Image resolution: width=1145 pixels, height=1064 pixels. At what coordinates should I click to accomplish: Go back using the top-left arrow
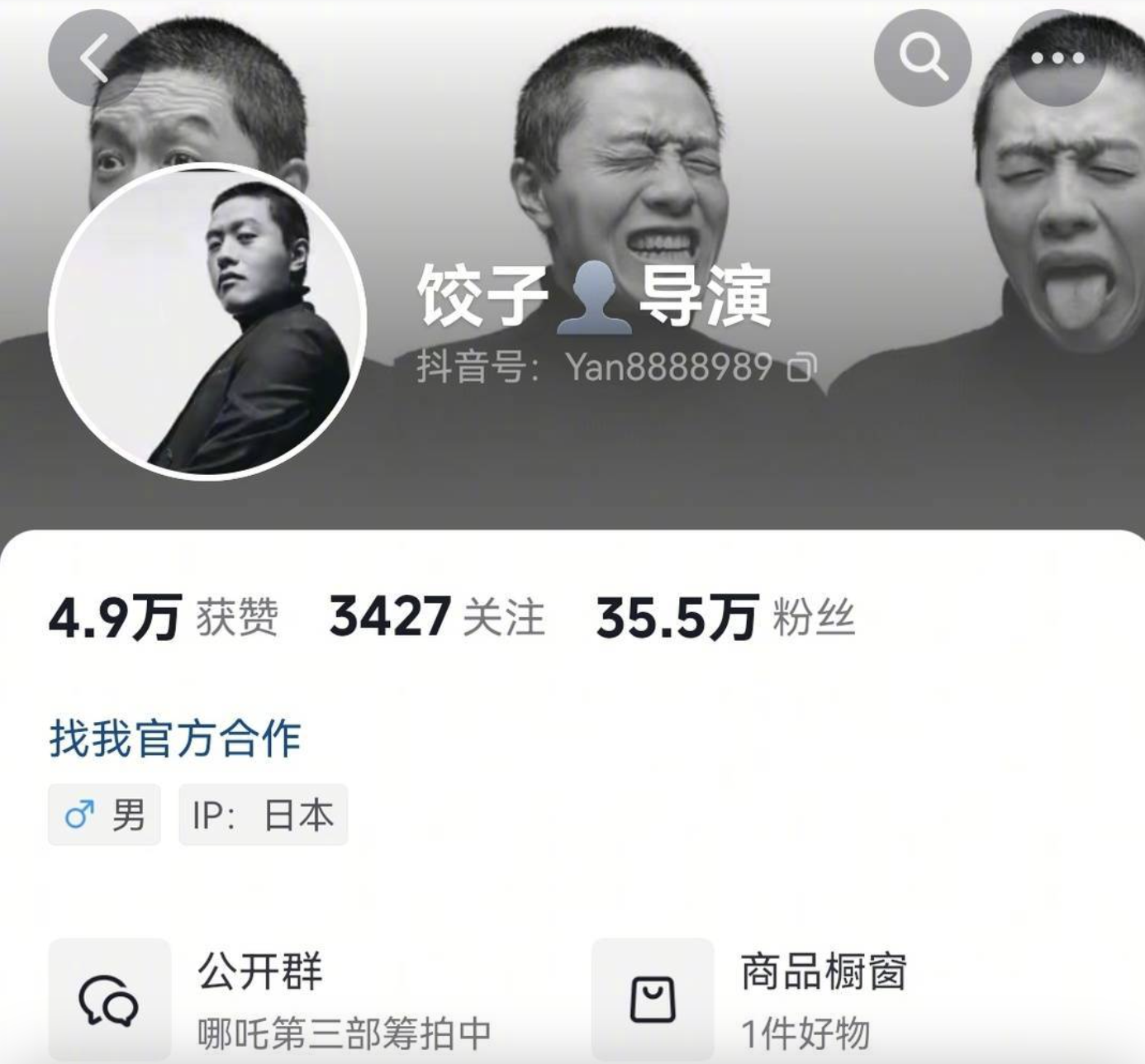pos(95,58)
